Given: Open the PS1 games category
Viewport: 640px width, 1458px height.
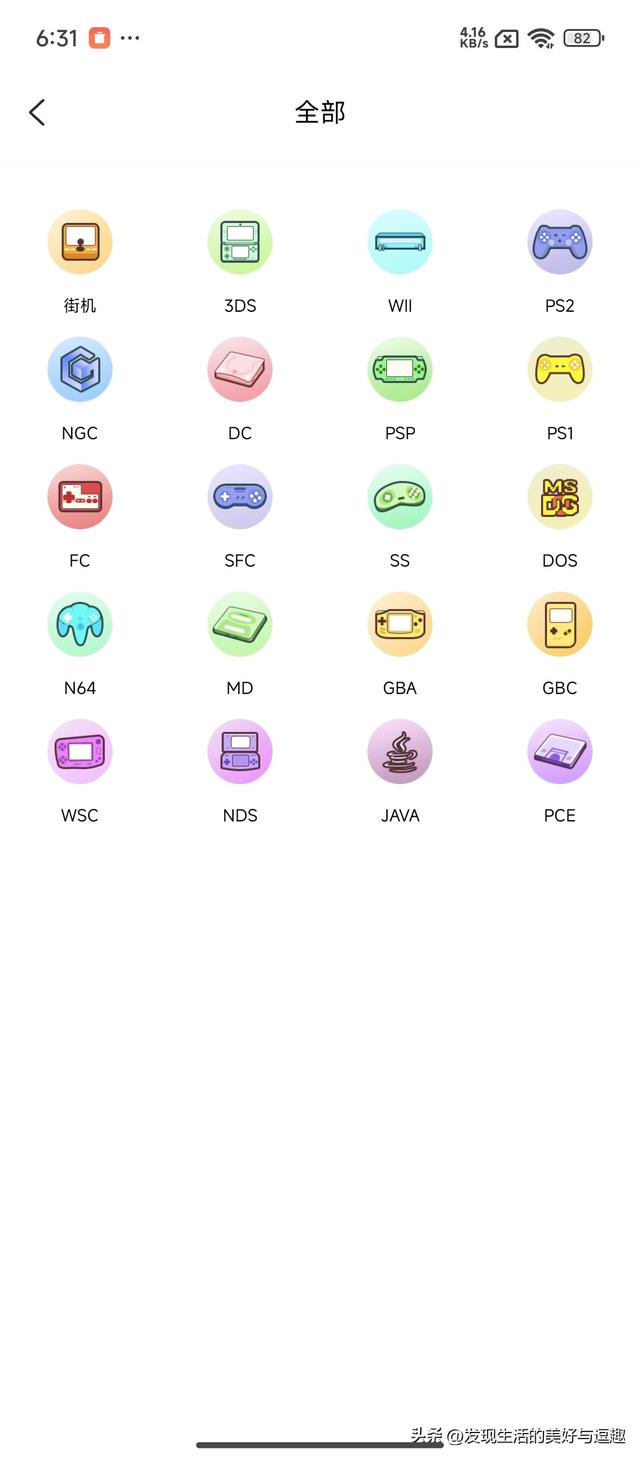Looking at the screenshot, I should click(x=560, y=369).
